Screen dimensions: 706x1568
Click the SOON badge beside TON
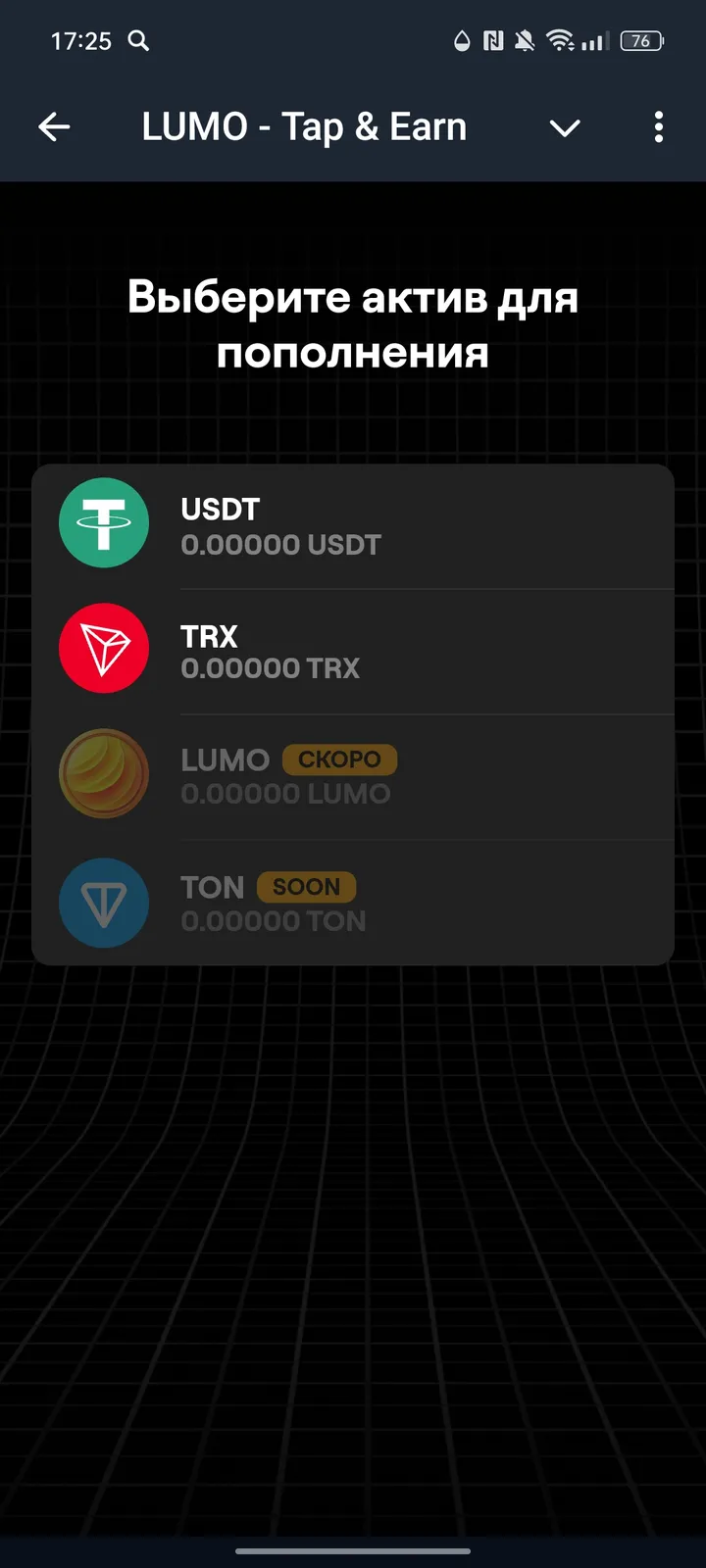tap(307, 887)
